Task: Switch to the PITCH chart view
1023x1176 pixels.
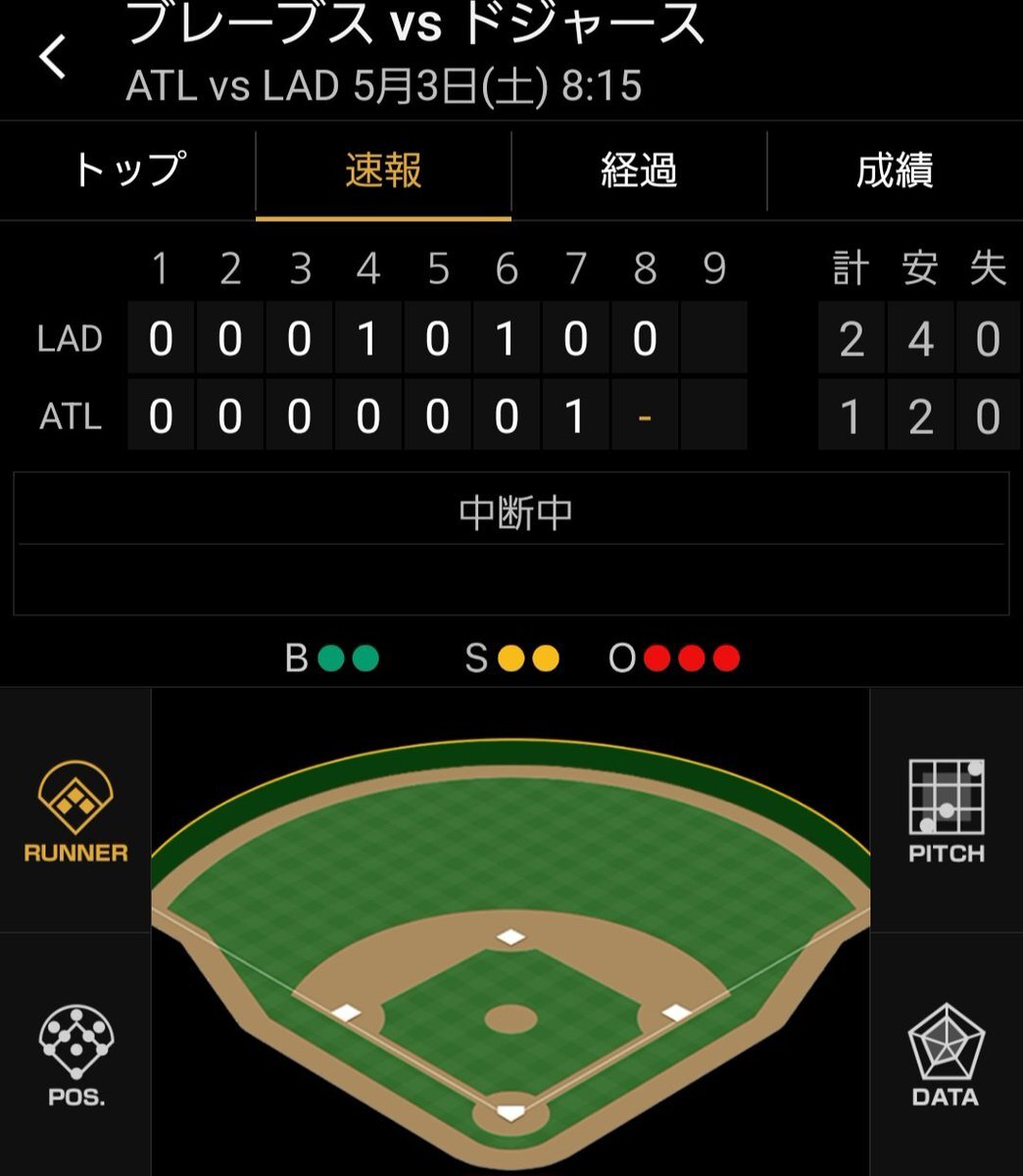Action: pos(946,811)
